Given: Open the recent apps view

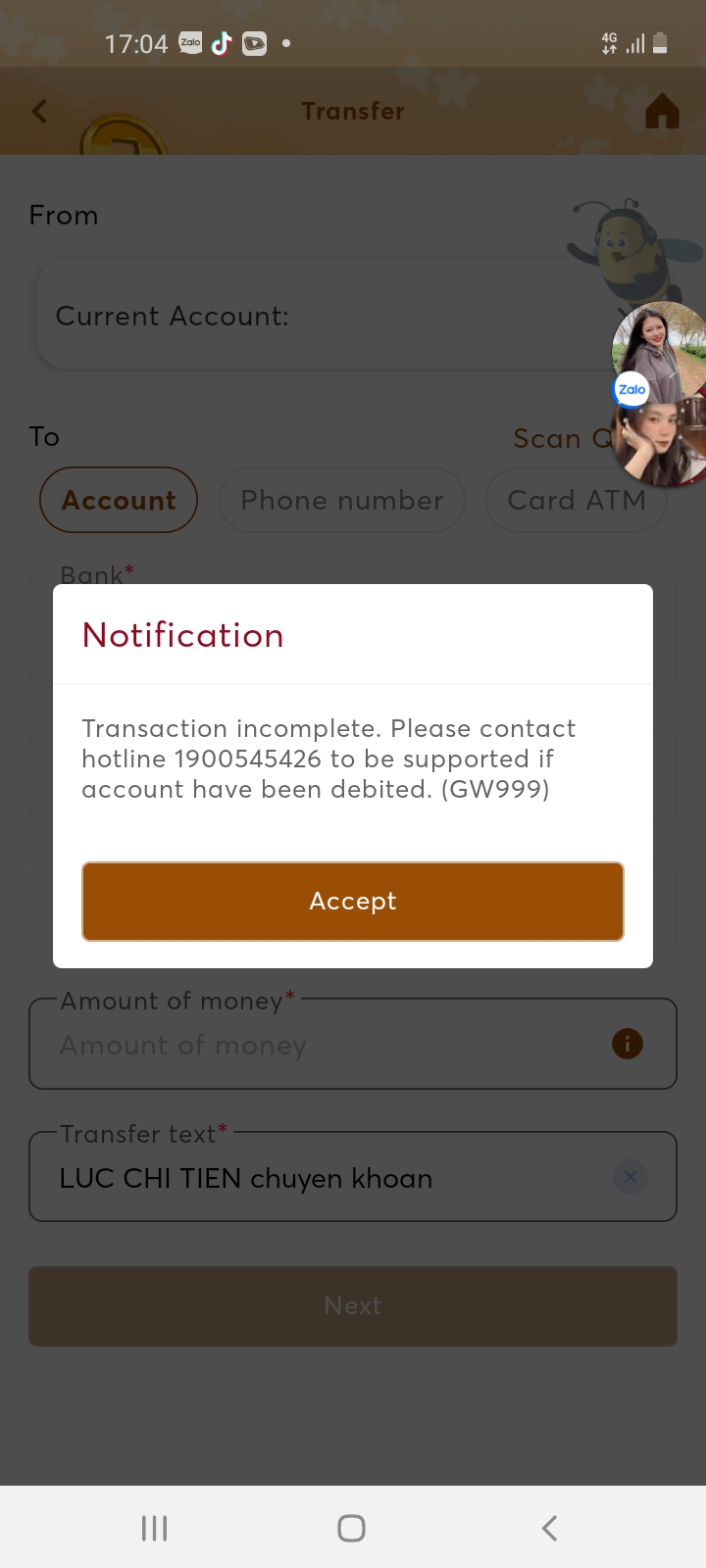Looking at the screenshot, I should click(155, 1528).
